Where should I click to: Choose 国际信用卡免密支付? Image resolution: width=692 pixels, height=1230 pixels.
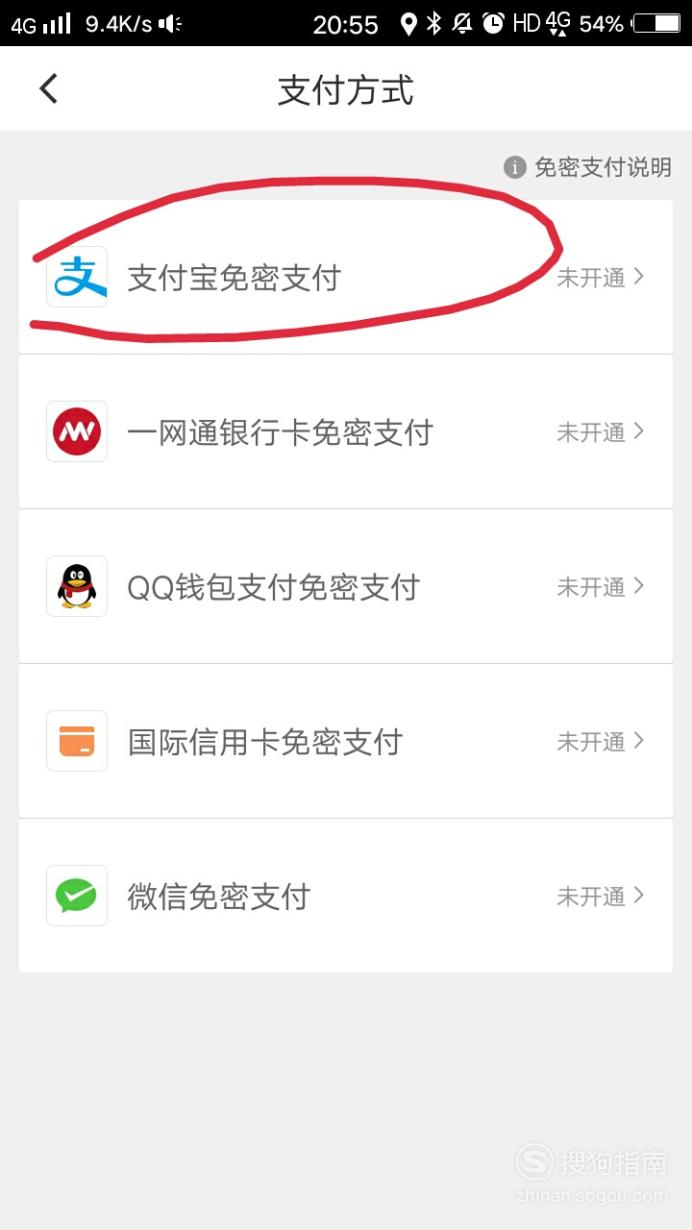(x=346, y=741)
